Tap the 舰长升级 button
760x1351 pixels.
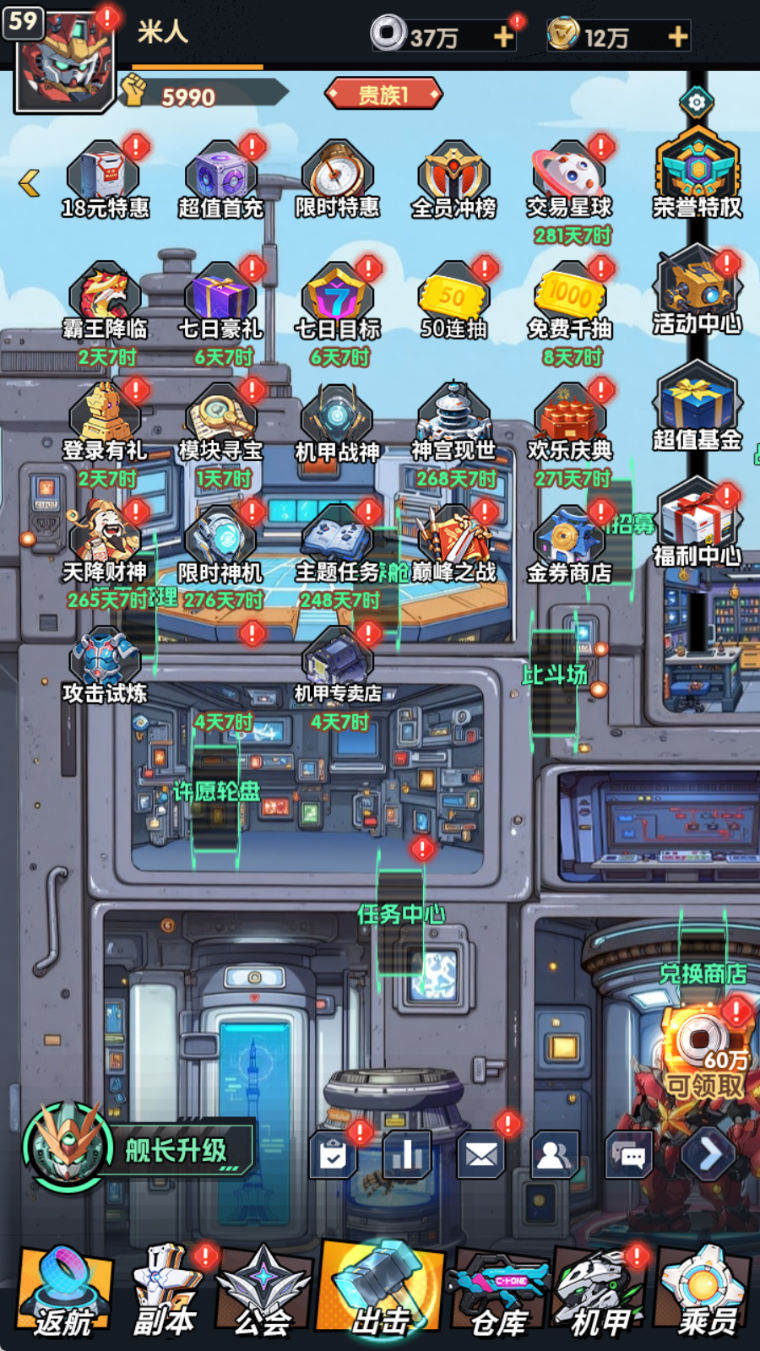tap(140, 1150)
